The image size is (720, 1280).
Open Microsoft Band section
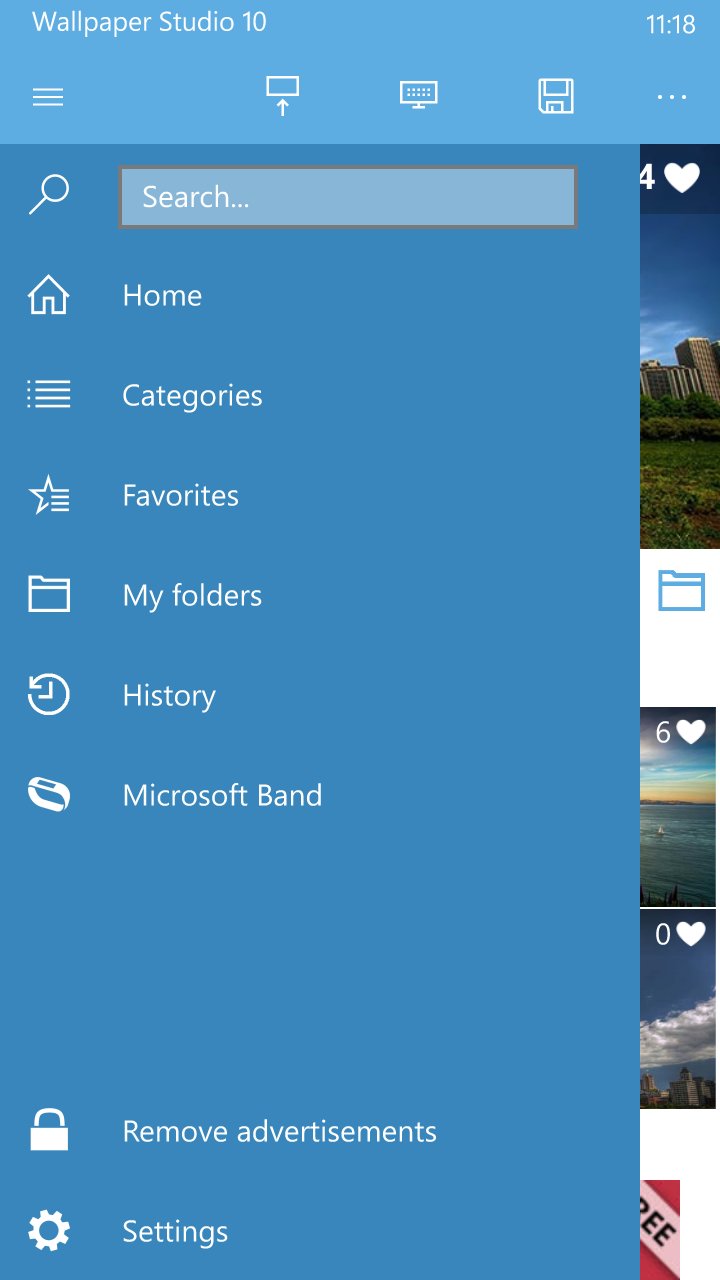[x=320, y=796]
